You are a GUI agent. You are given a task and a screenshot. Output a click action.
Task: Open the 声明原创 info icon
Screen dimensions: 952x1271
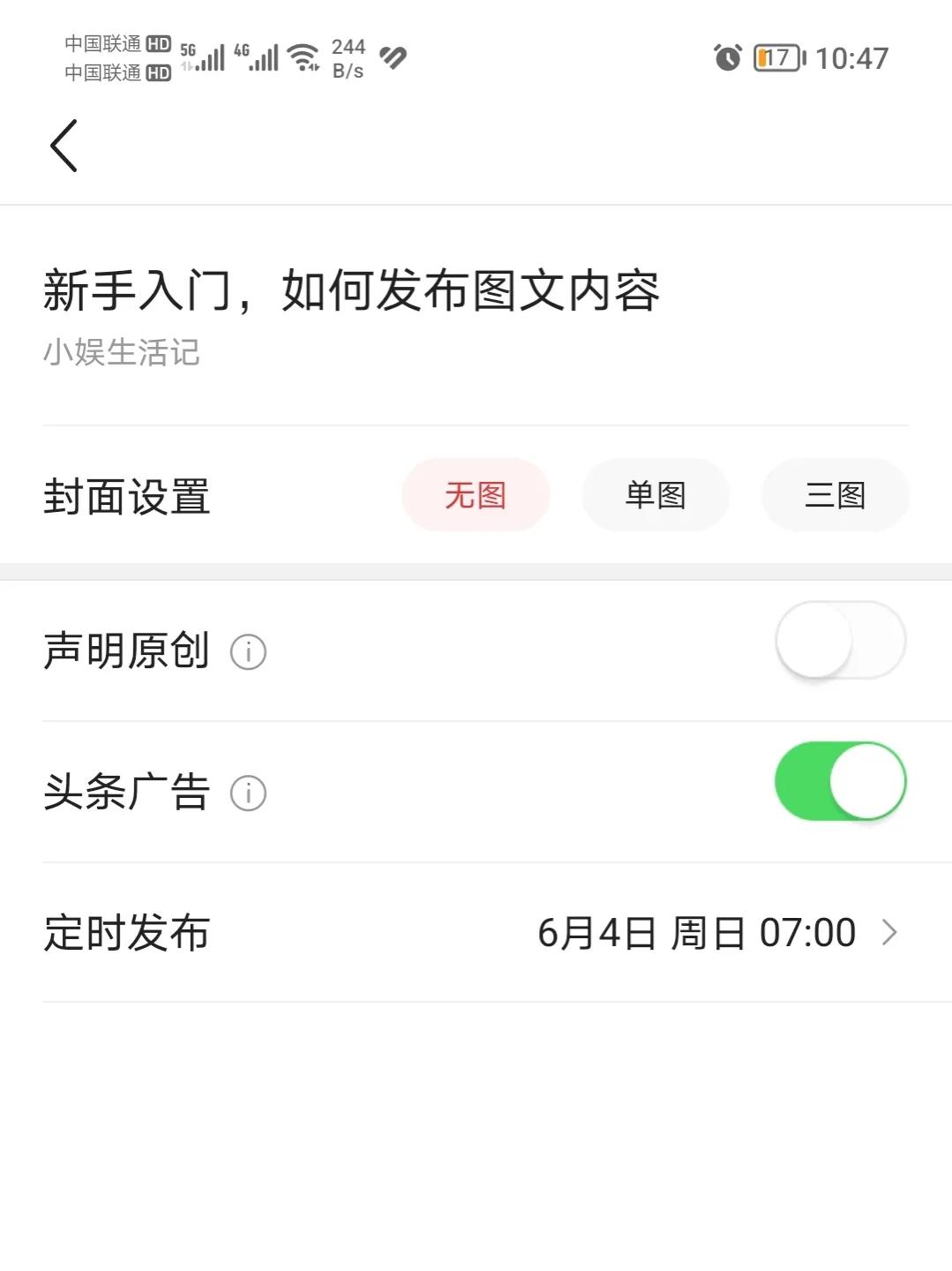[x=250, y=651]
